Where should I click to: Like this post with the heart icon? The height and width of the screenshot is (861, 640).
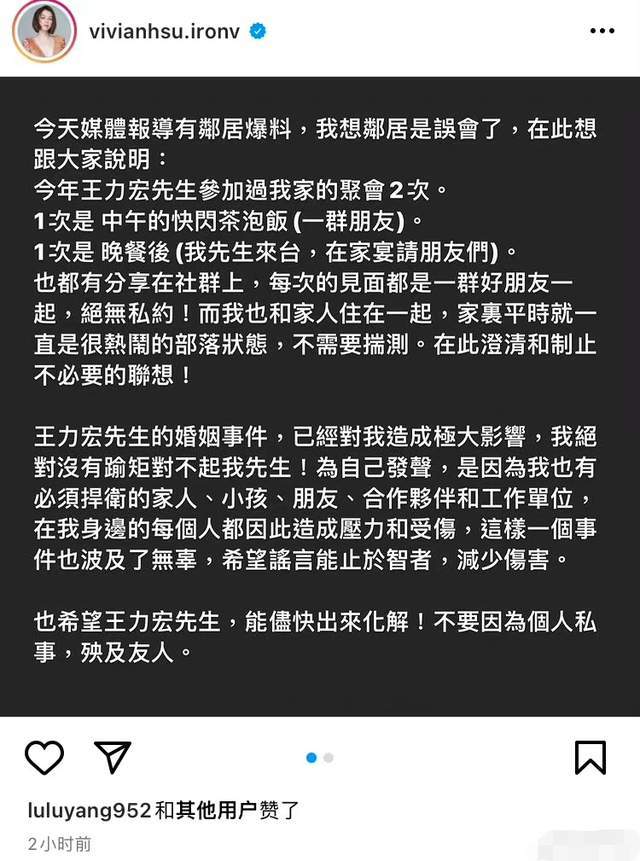click(44, 757)
